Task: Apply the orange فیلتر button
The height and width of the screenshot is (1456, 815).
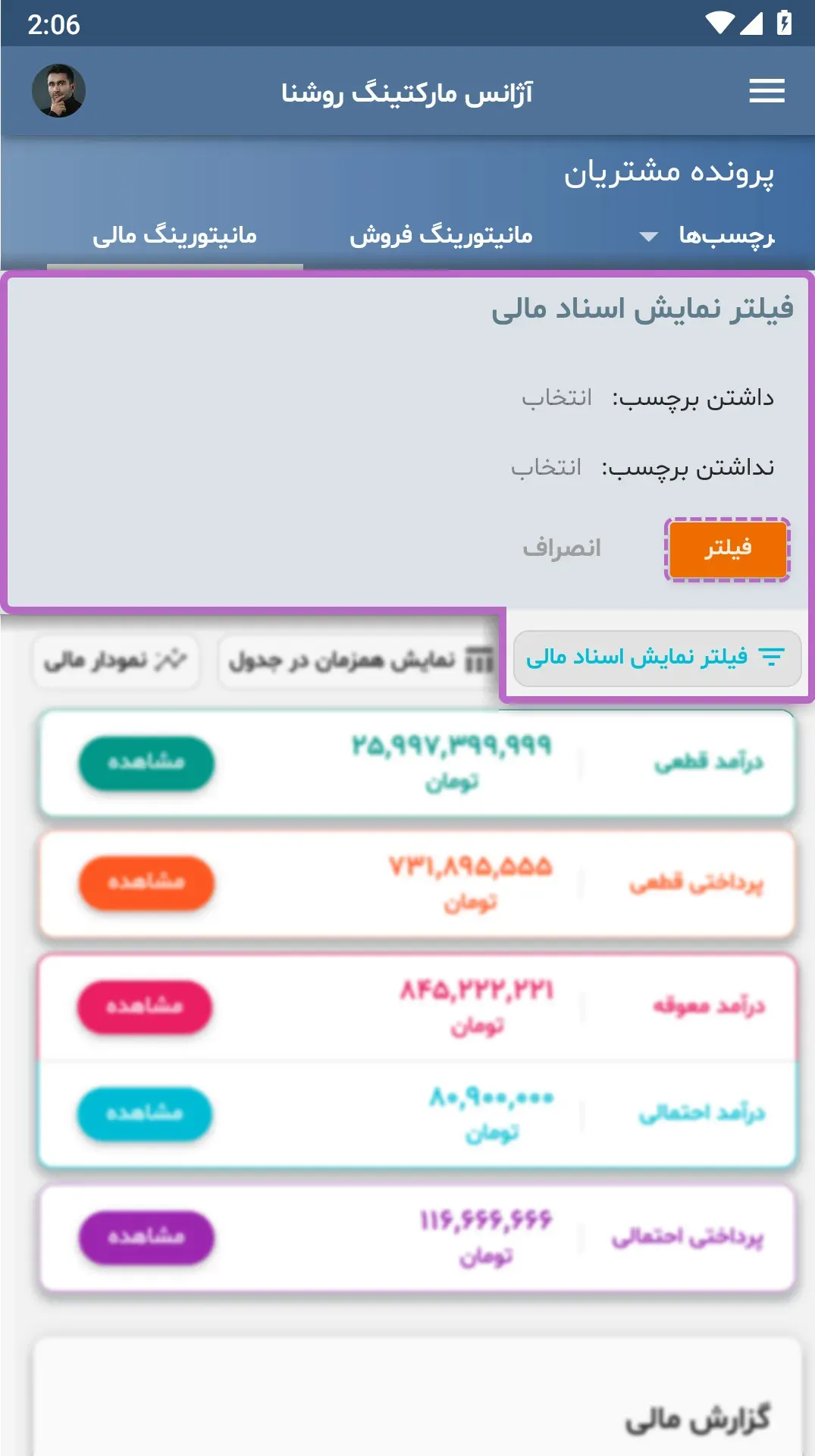Action: [728, 549]
